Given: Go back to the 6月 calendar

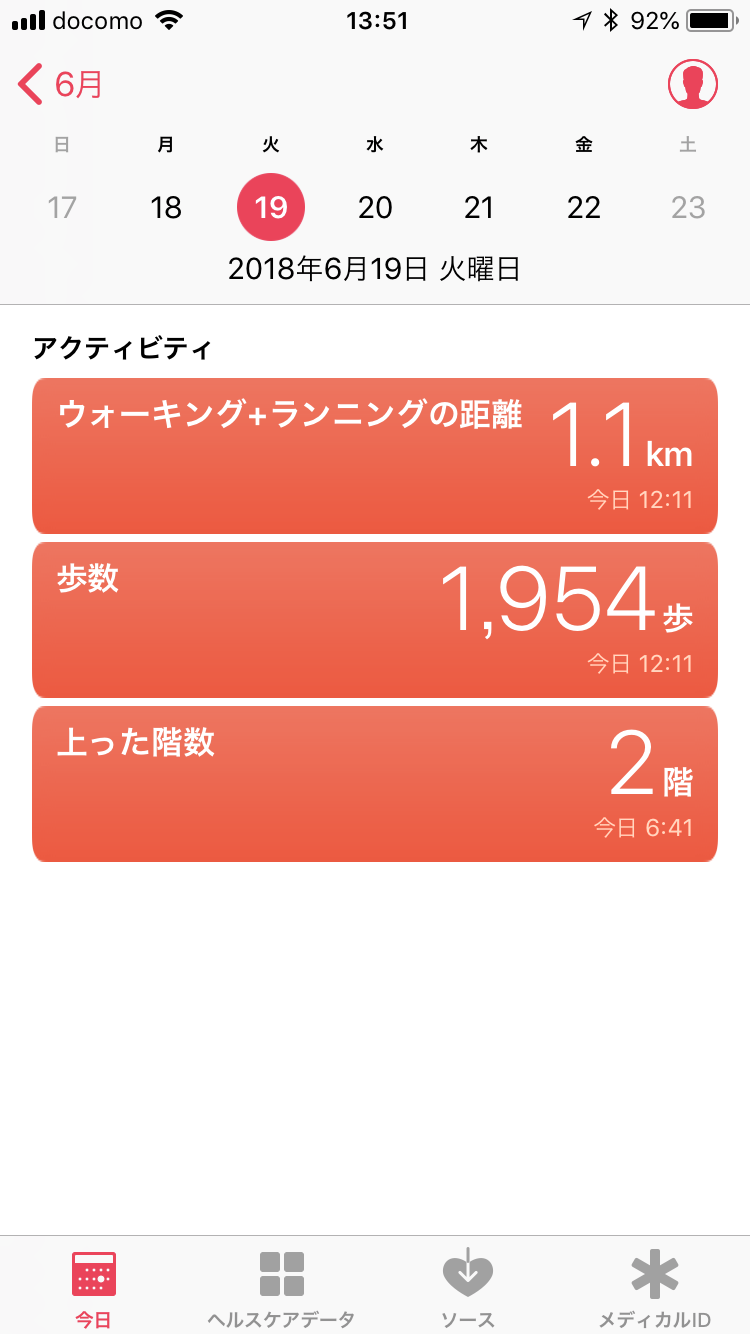Looking at the screenshot, I should (60, 84).
